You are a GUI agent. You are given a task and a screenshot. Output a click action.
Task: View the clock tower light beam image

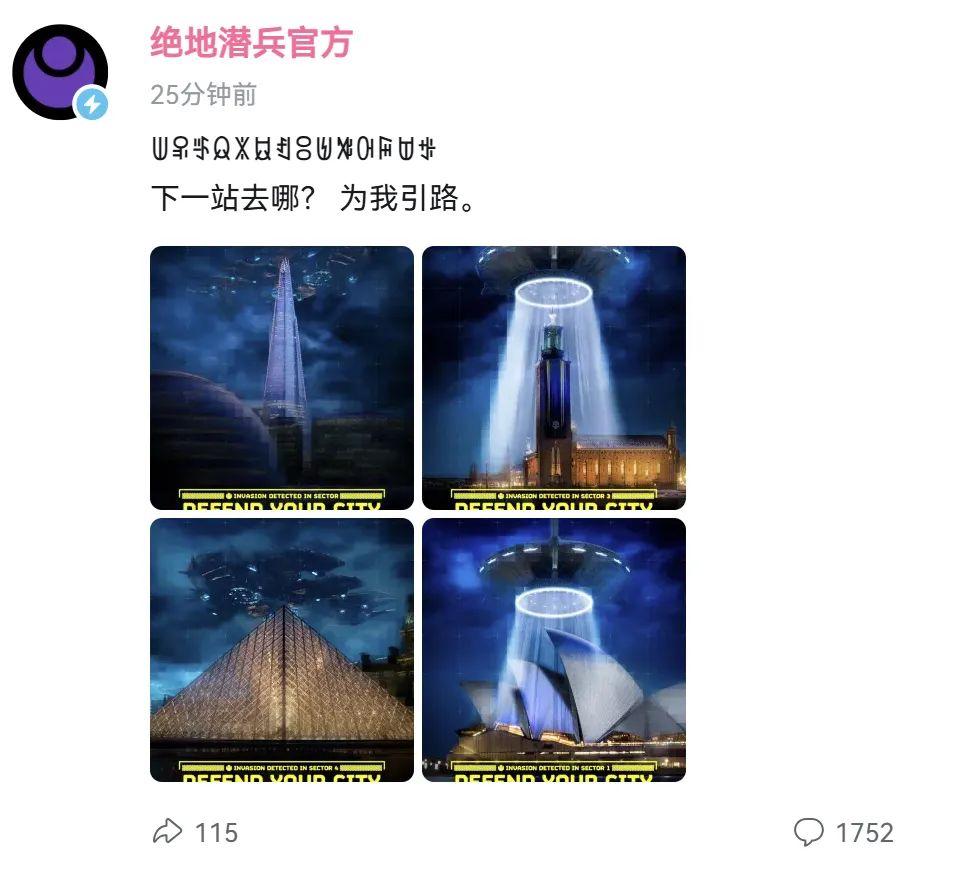pyautogui.click(x=554, y=378)
